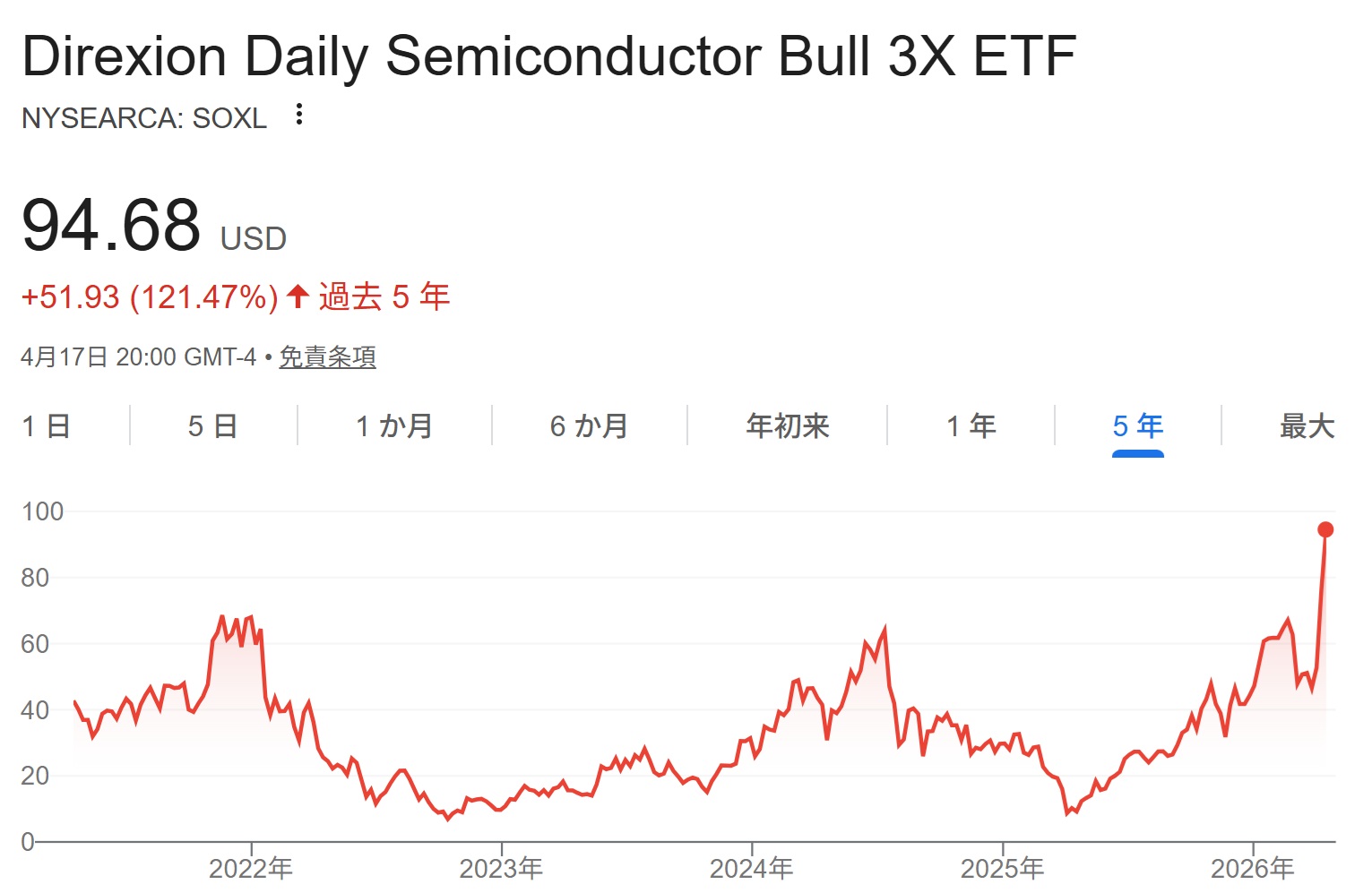Select the 5 日 chart range
The height and width of the screenshot is (893, 1372).
click(213, 426)
